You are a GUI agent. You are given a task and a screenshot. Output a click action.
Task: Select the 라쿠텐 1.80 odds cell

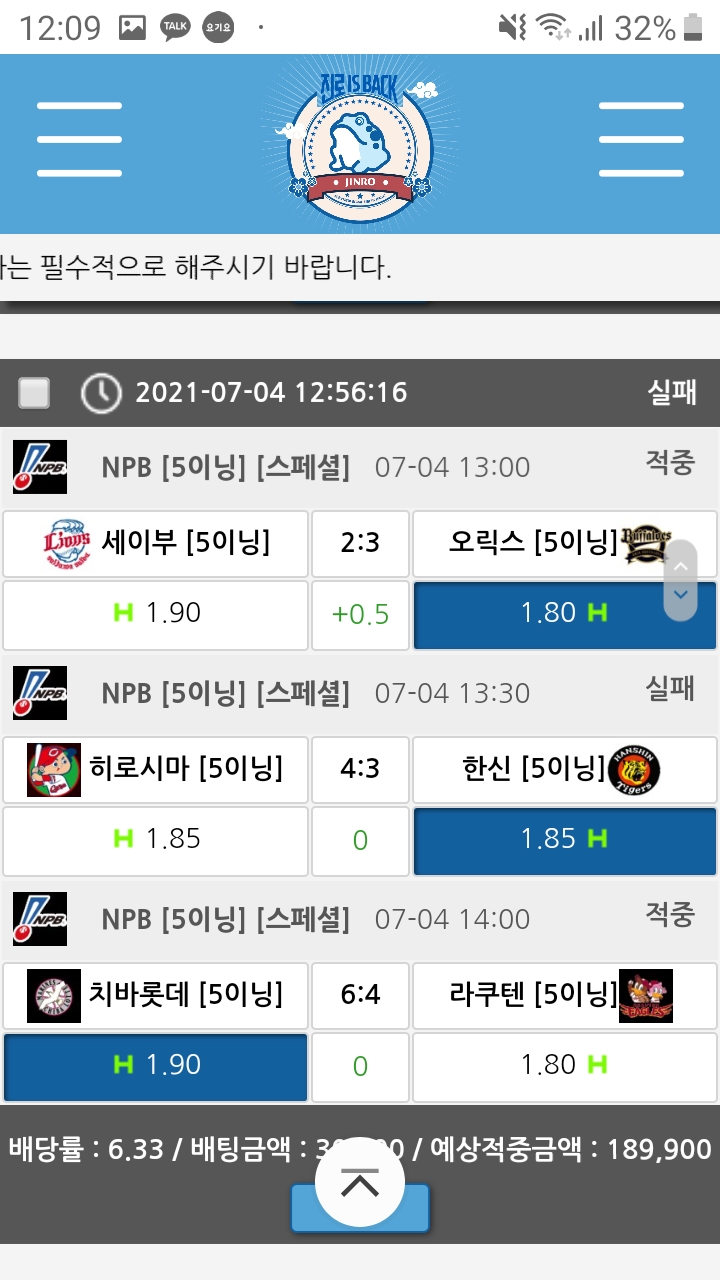(564, 1065)
